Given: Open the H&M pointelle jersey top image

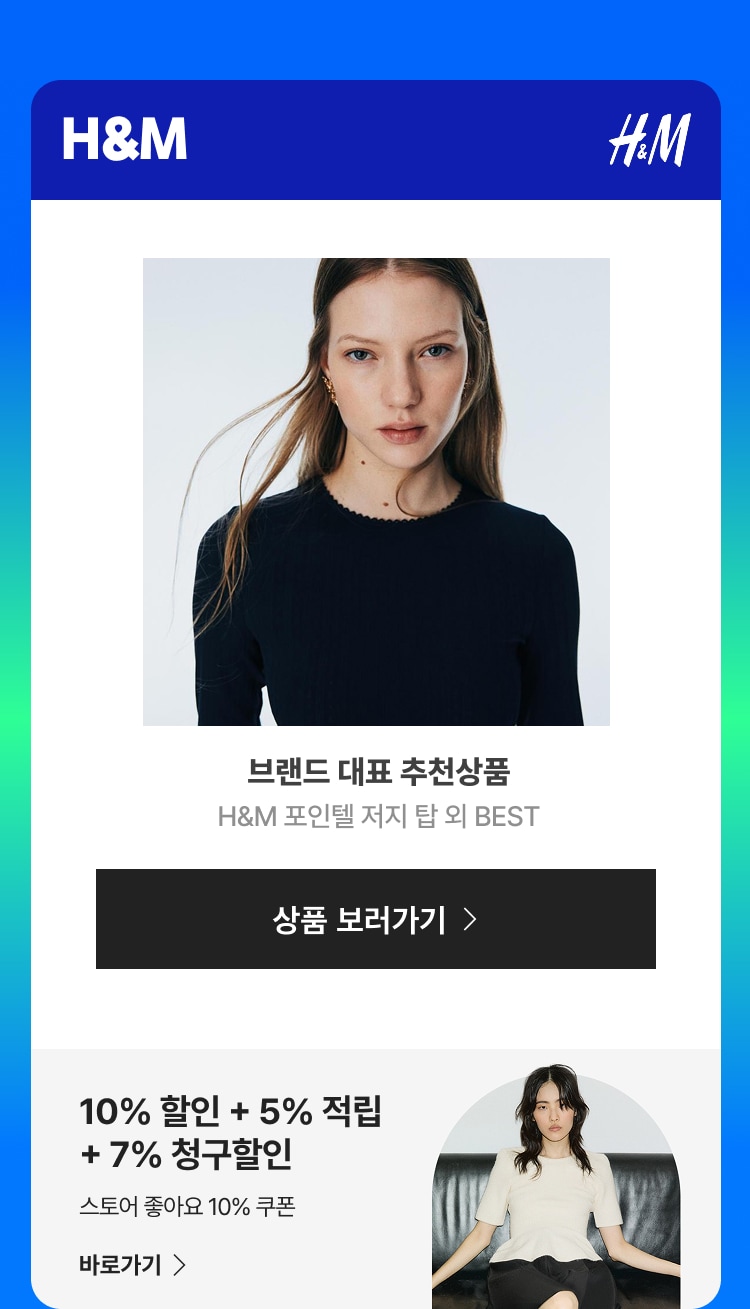Looking at the screenshot, I should [x=376, y=491].
